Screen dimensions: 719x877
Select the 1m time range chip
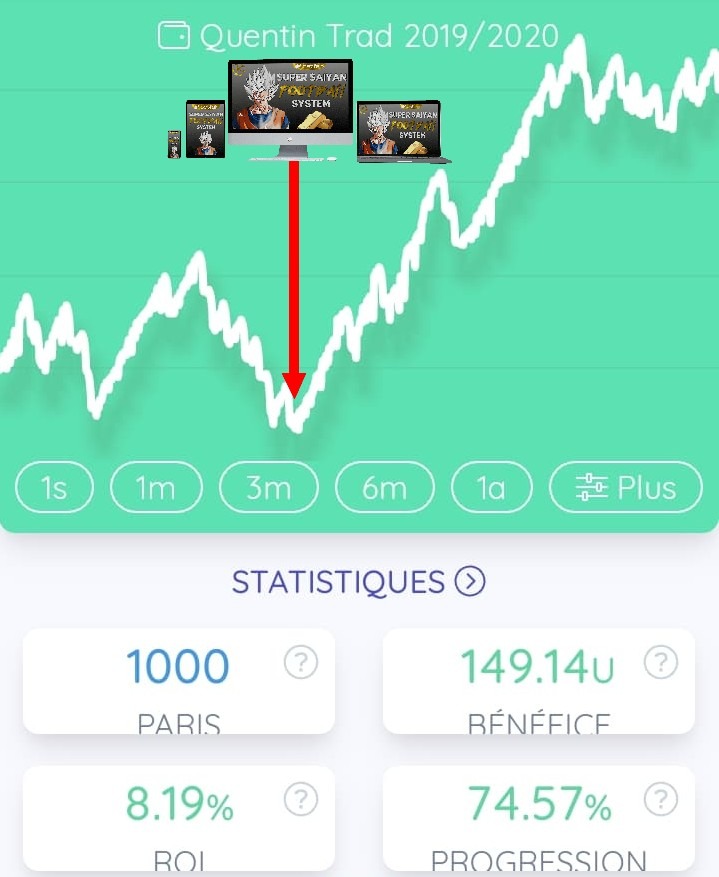[x=156, y=487]
